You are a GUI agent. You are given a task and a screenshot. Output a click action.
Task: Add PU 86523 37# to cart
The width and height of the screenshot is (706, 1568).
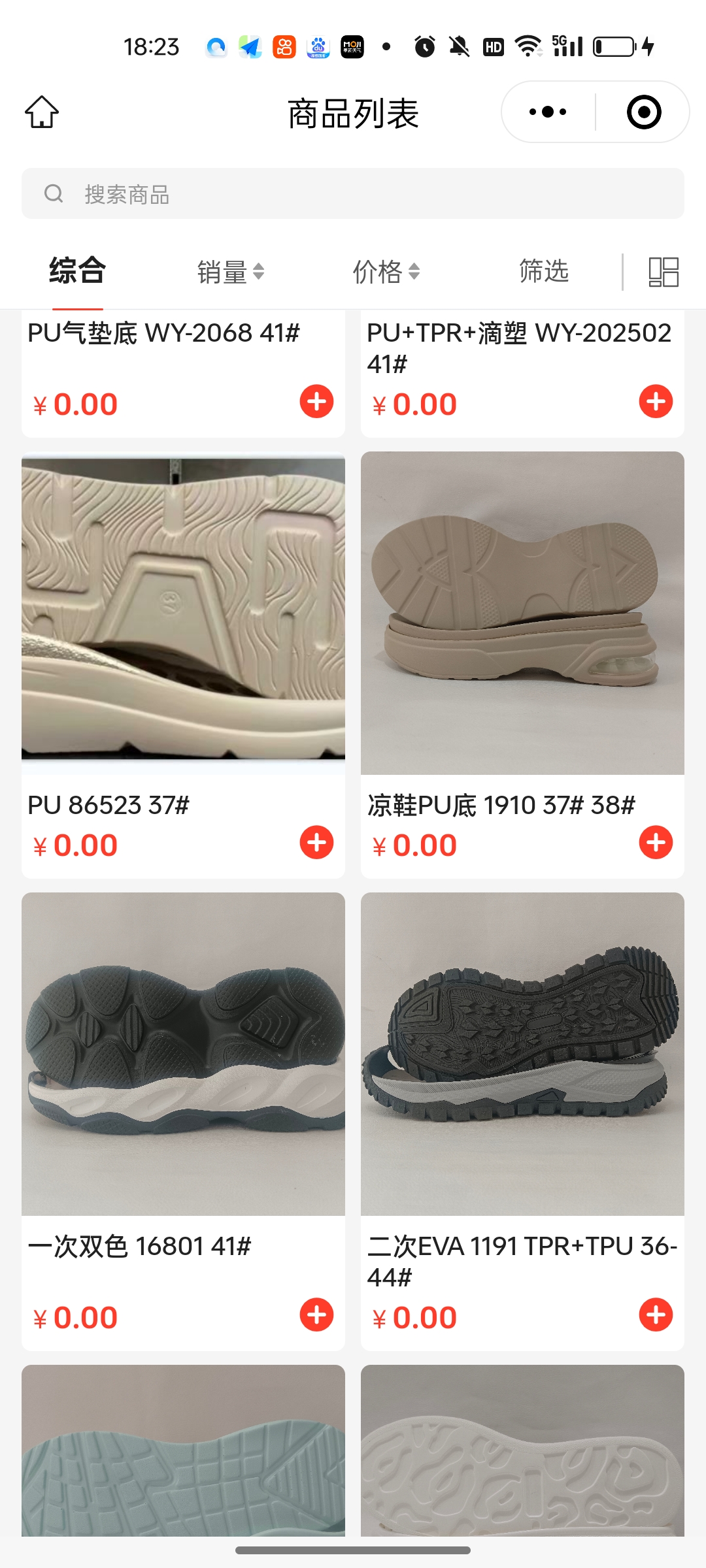click(316, 842)
